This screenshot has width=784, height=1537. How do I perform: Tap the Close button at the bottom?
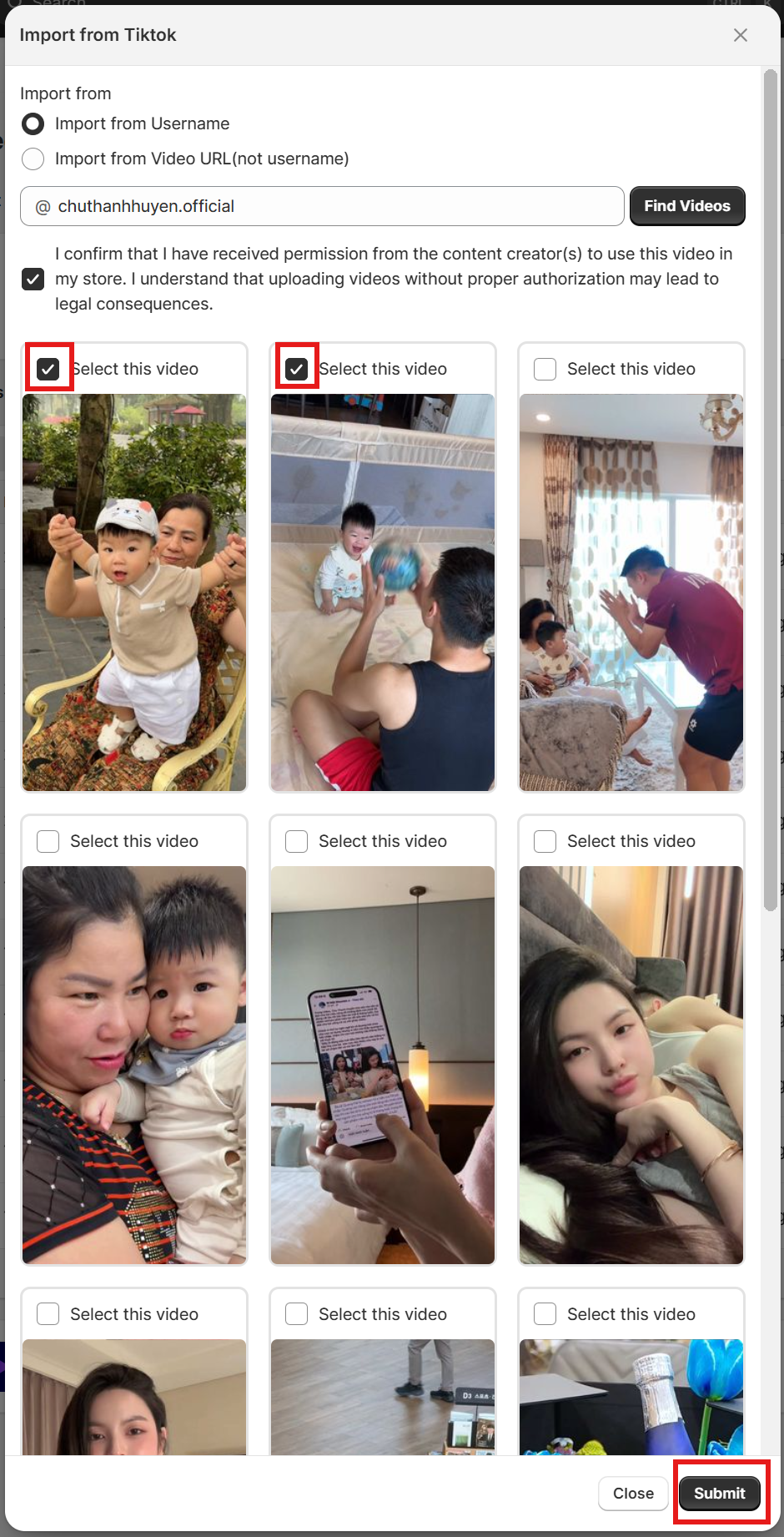click(x=633, y=1494)
